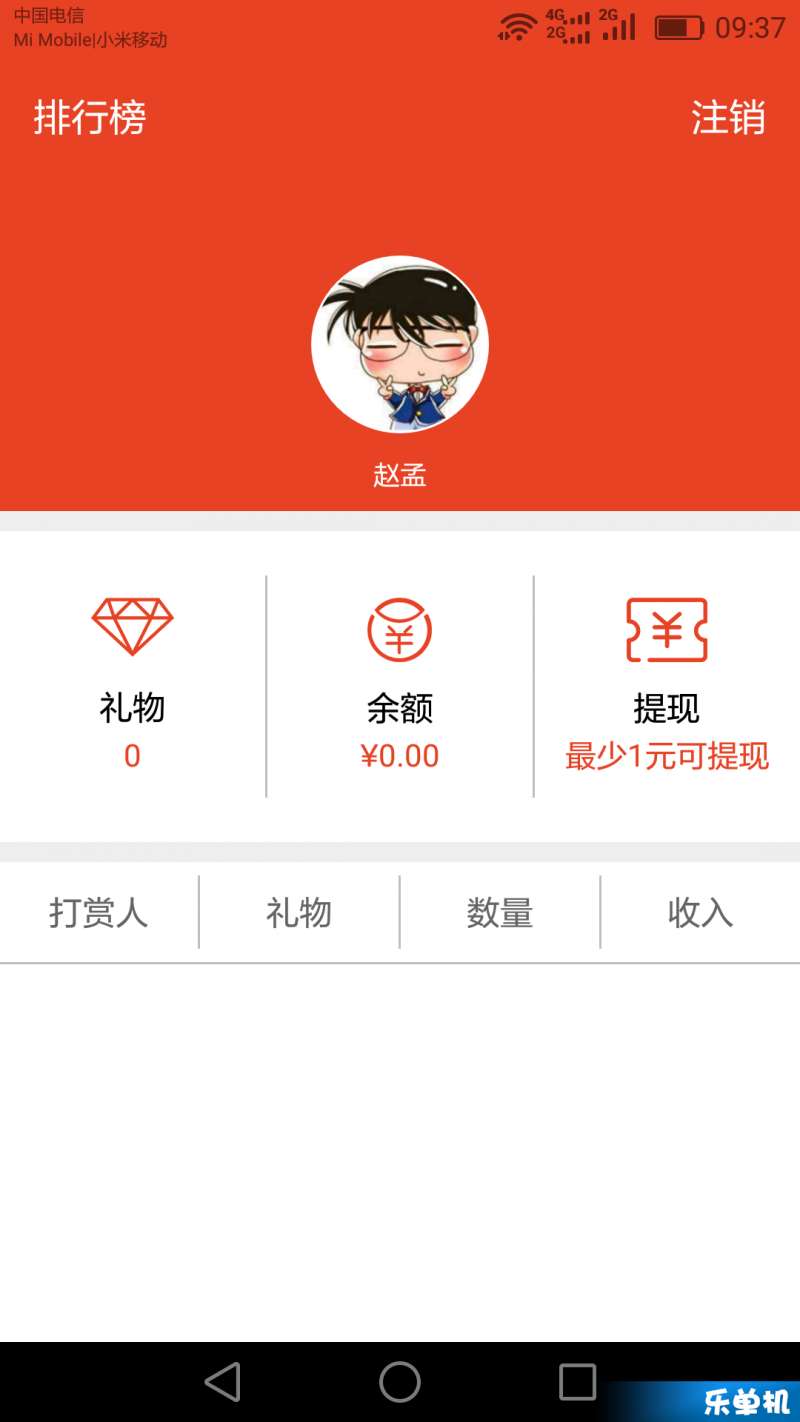800x1422 pixels.
Task: View the 余额 balance details
Action: pos(400,685)
